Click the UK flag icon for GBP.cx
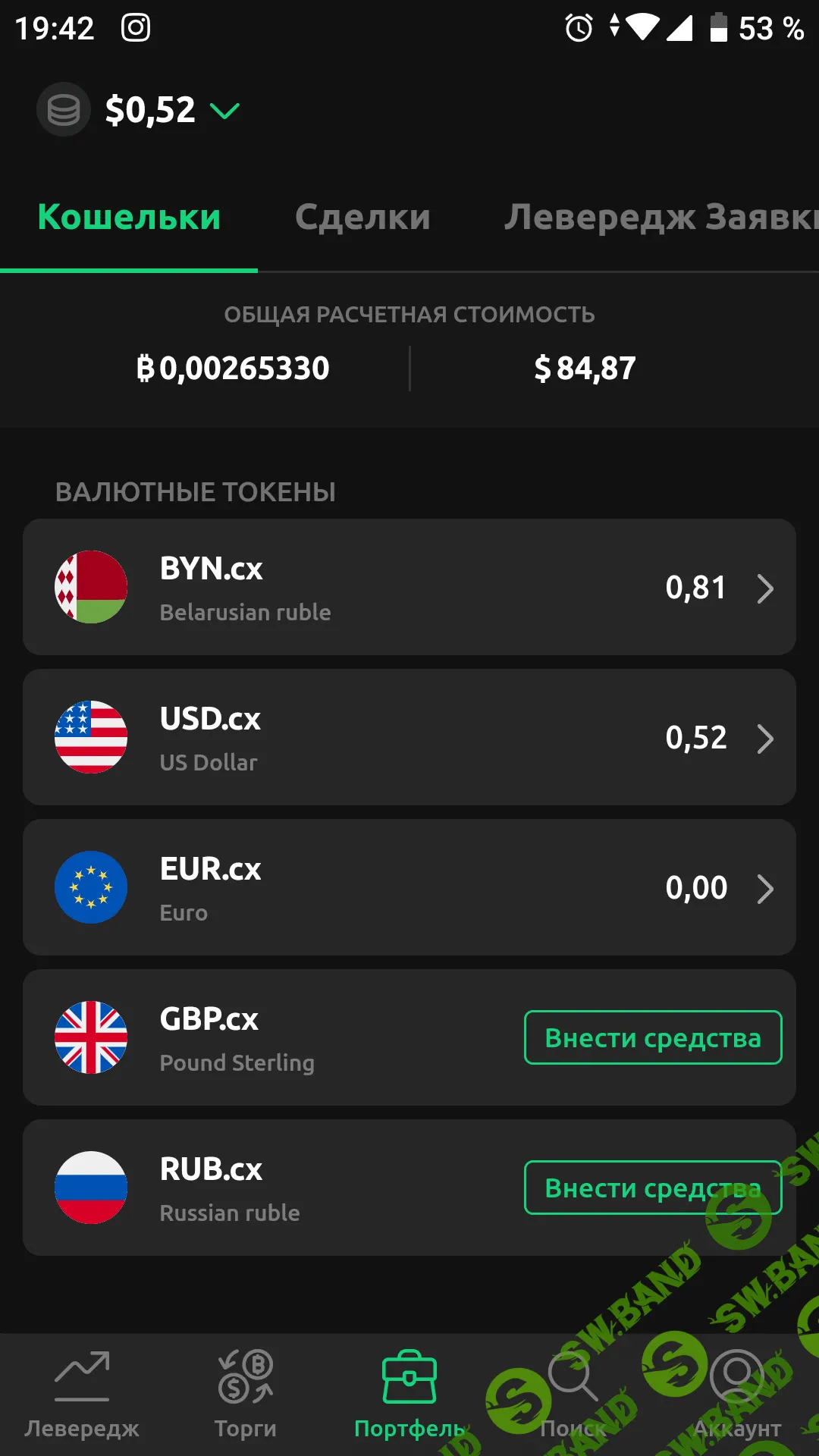 91,1037
